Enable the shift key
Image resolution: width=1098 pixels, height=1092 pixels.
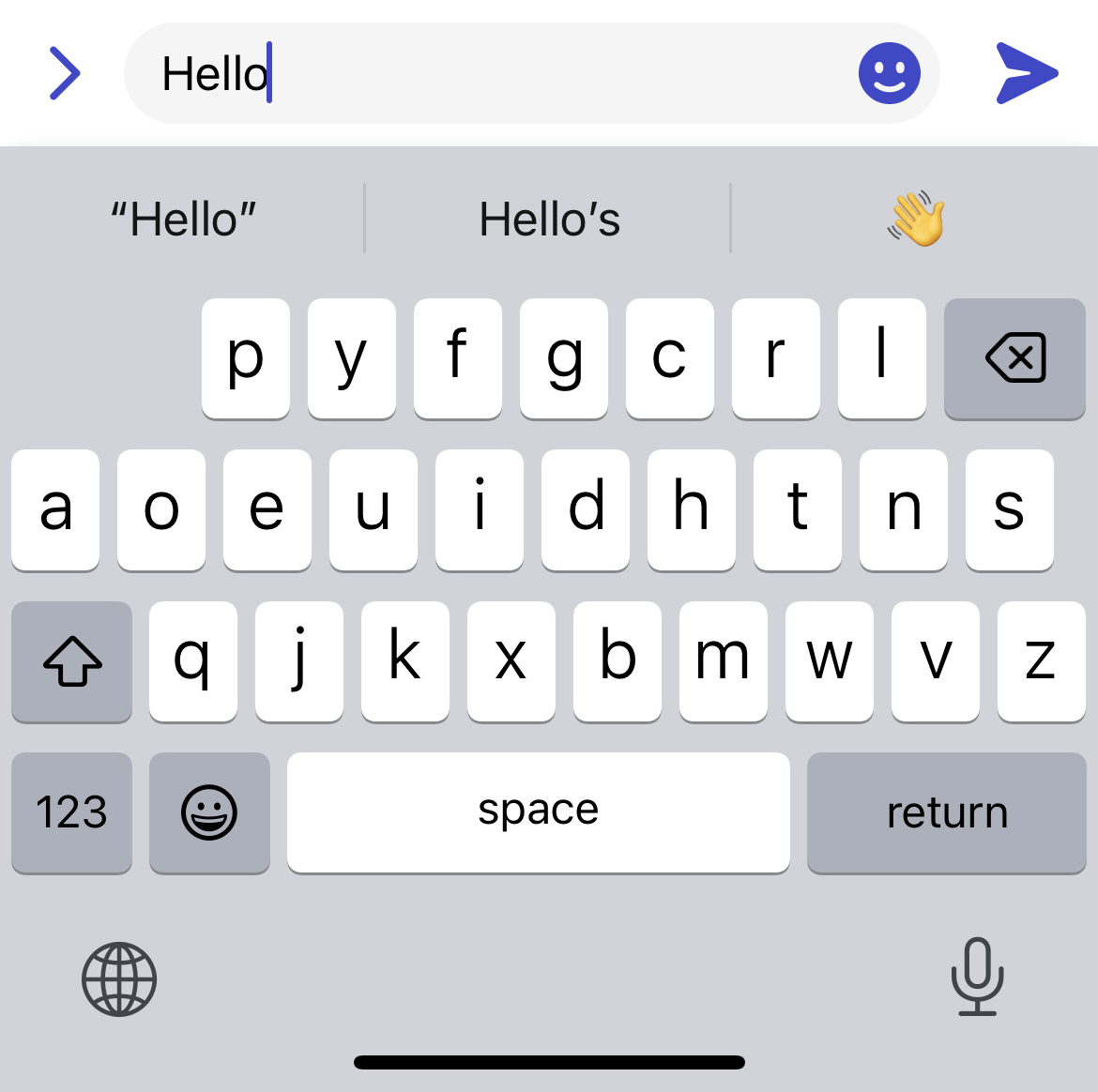click(71, 661)
